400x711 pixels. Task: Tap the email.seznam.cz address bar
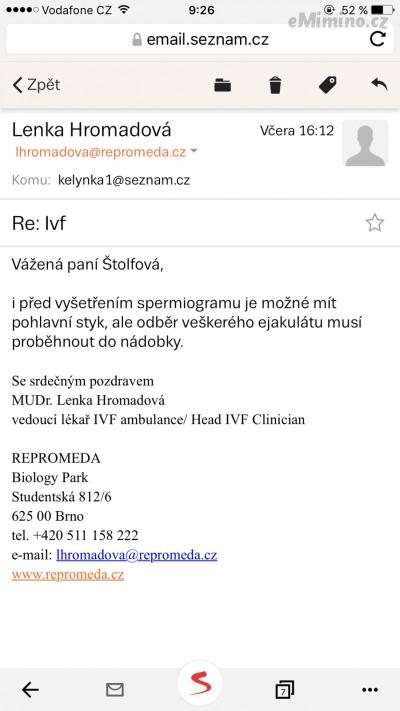click(x=200, y=39)
